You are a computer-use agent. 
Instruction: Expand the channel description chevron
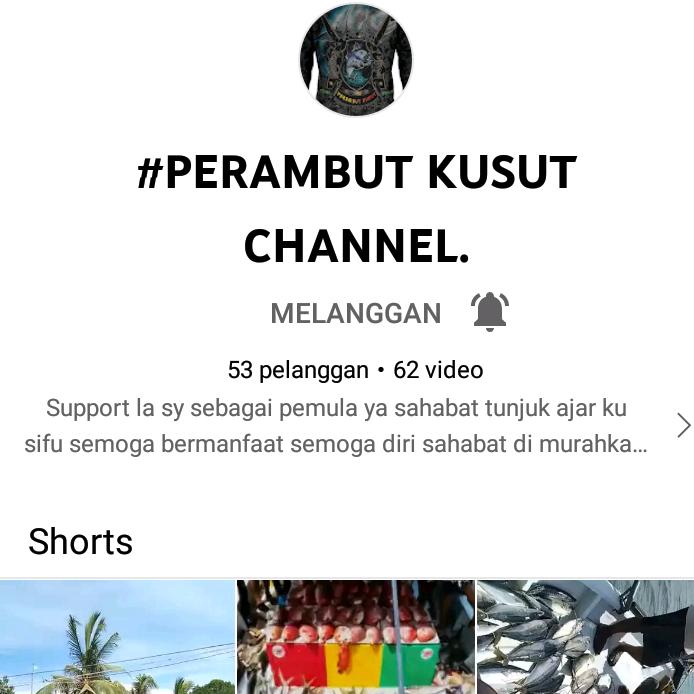pyautogui.click(x=683, y=425)
